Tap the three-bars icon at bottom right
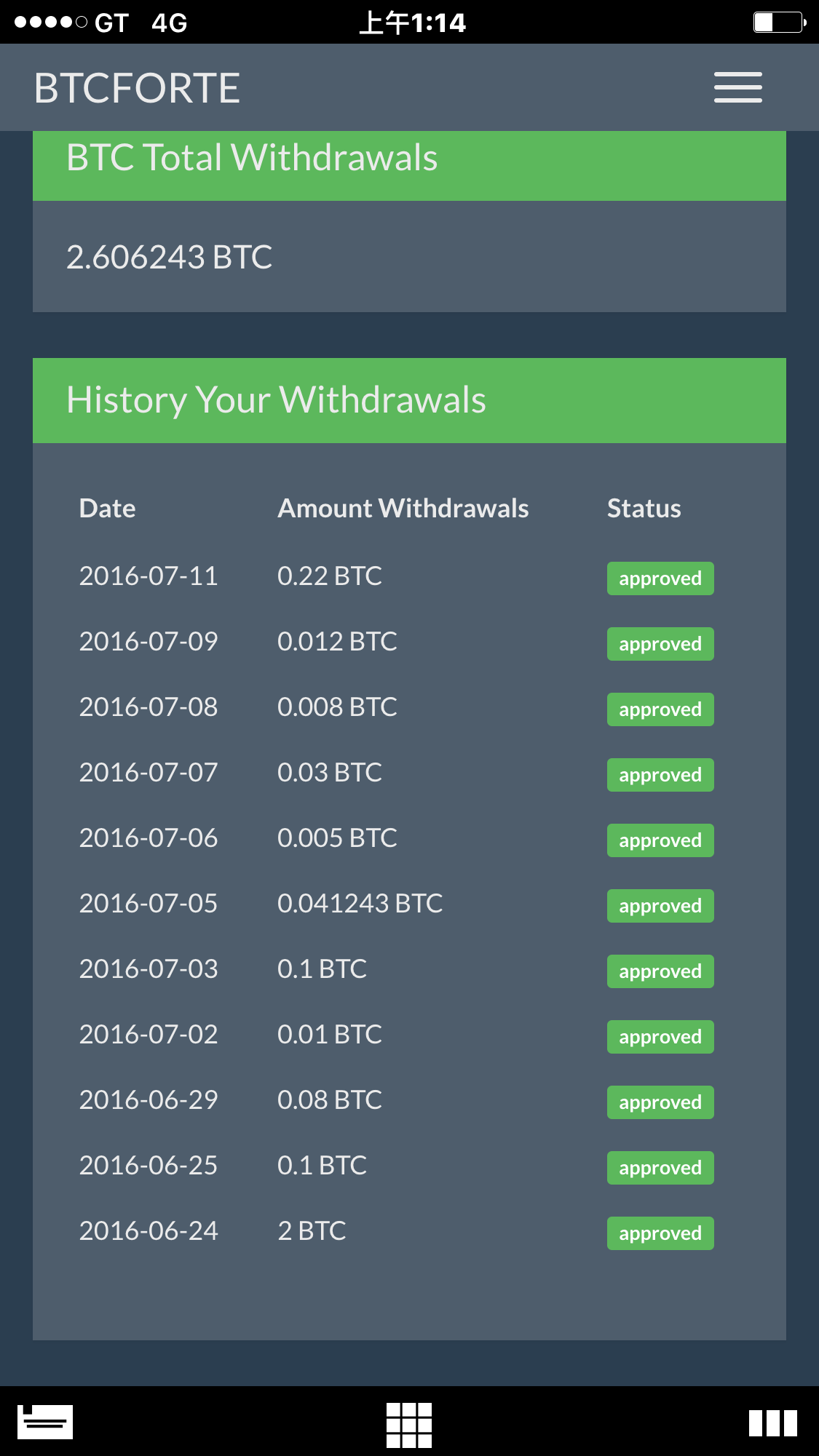819x1456 pixels. (x=773, y=1423)
